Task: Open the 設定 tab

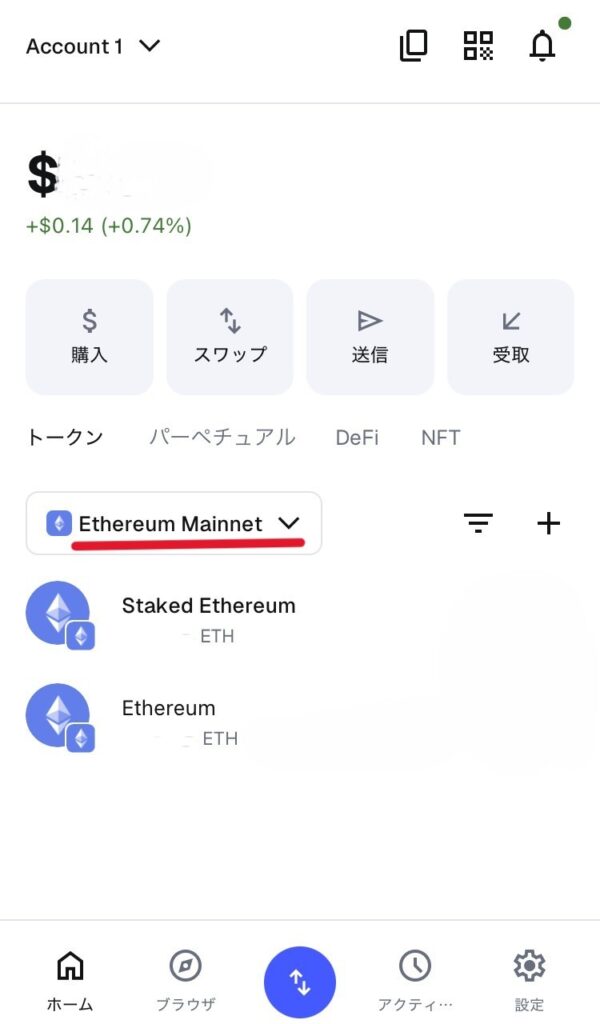Action: coord(529,978)
